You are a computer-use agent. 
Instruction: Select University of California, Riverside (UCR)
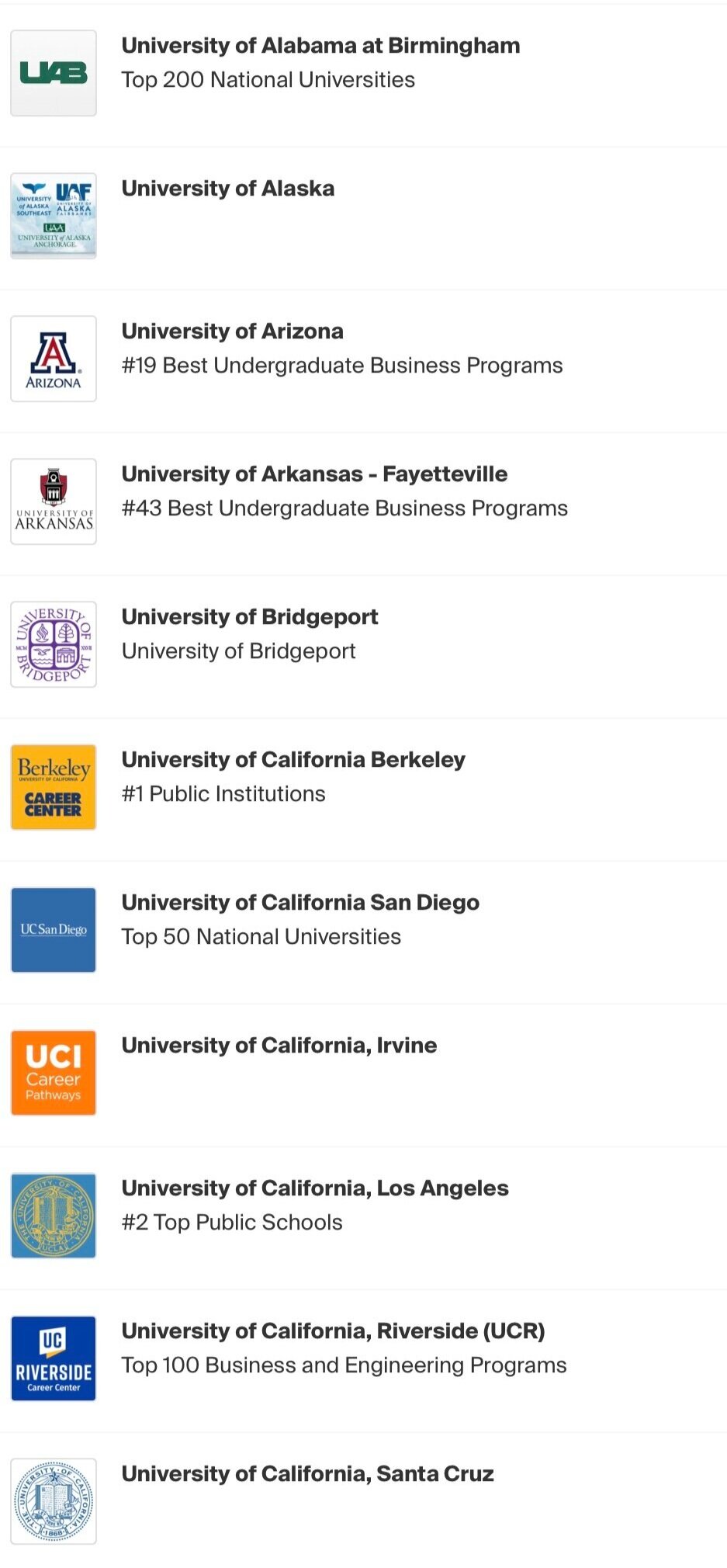pyautogui.click(x=363, y=1359)
